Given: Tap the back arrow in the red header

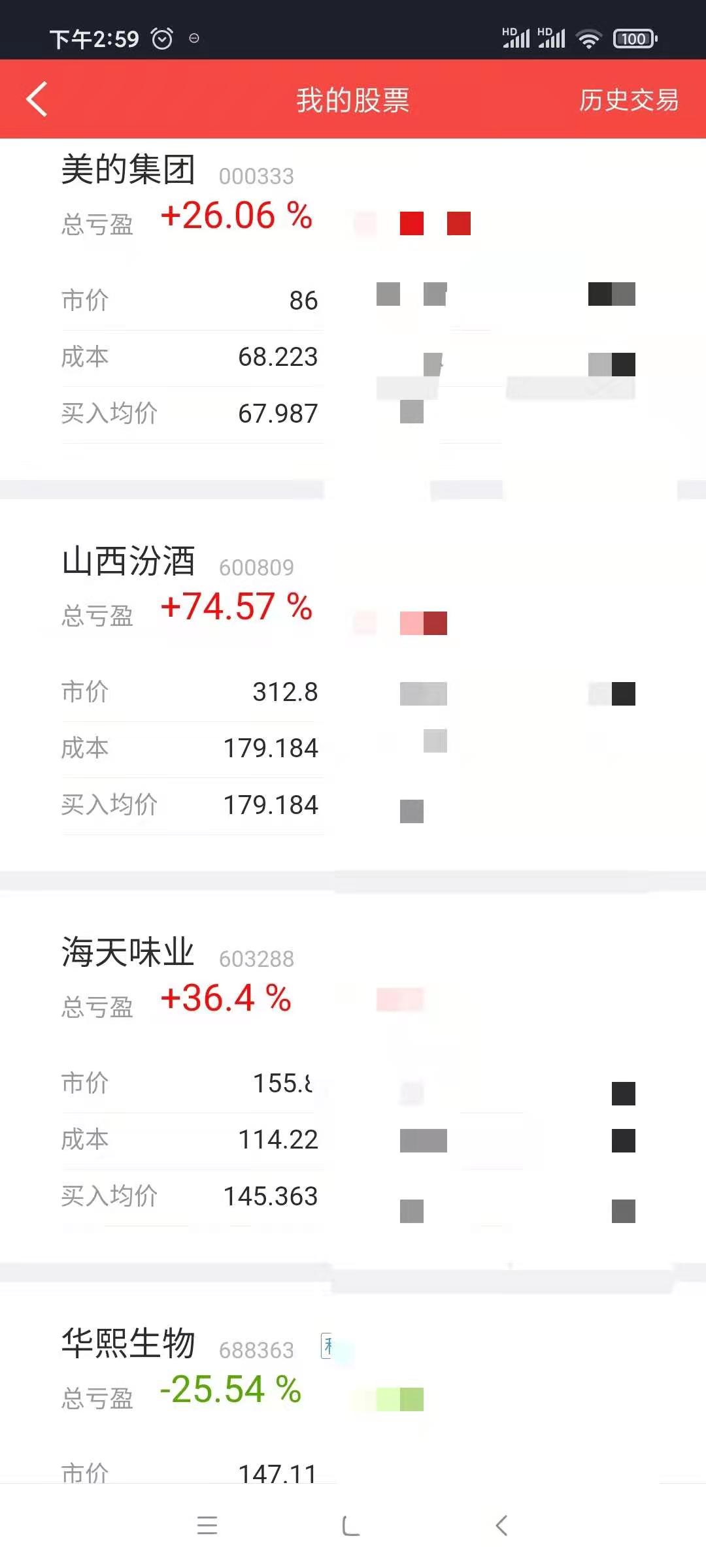Looking at the screenshot, I should point(37,99).
